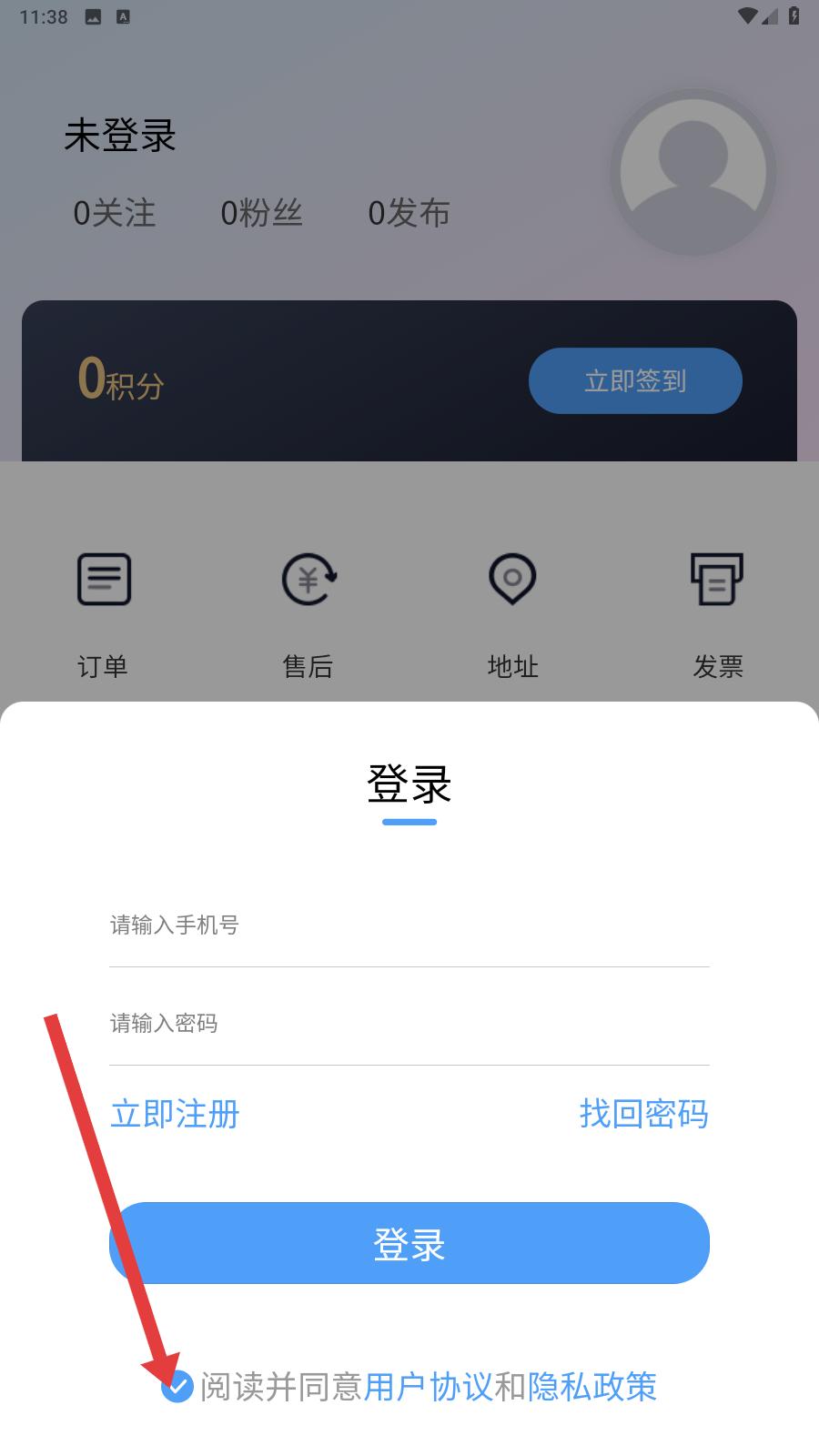The height and width of the screenshot is (1456, 819).
Task: Open 立即注册 to register now
Action: (x=175, y=1114)
